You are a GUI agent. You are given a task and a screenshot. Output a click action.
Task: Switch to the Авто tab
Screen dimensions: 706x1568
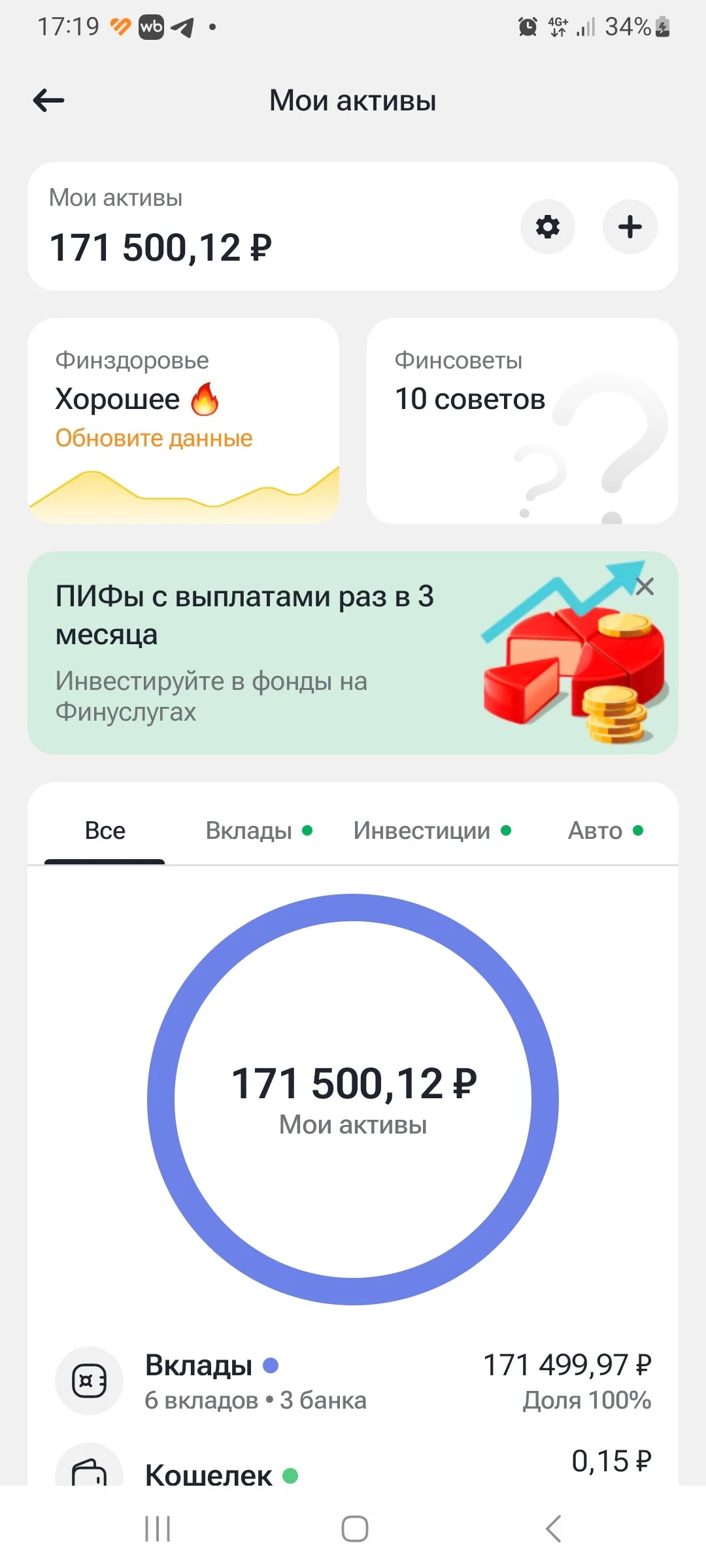coord(606,831)
